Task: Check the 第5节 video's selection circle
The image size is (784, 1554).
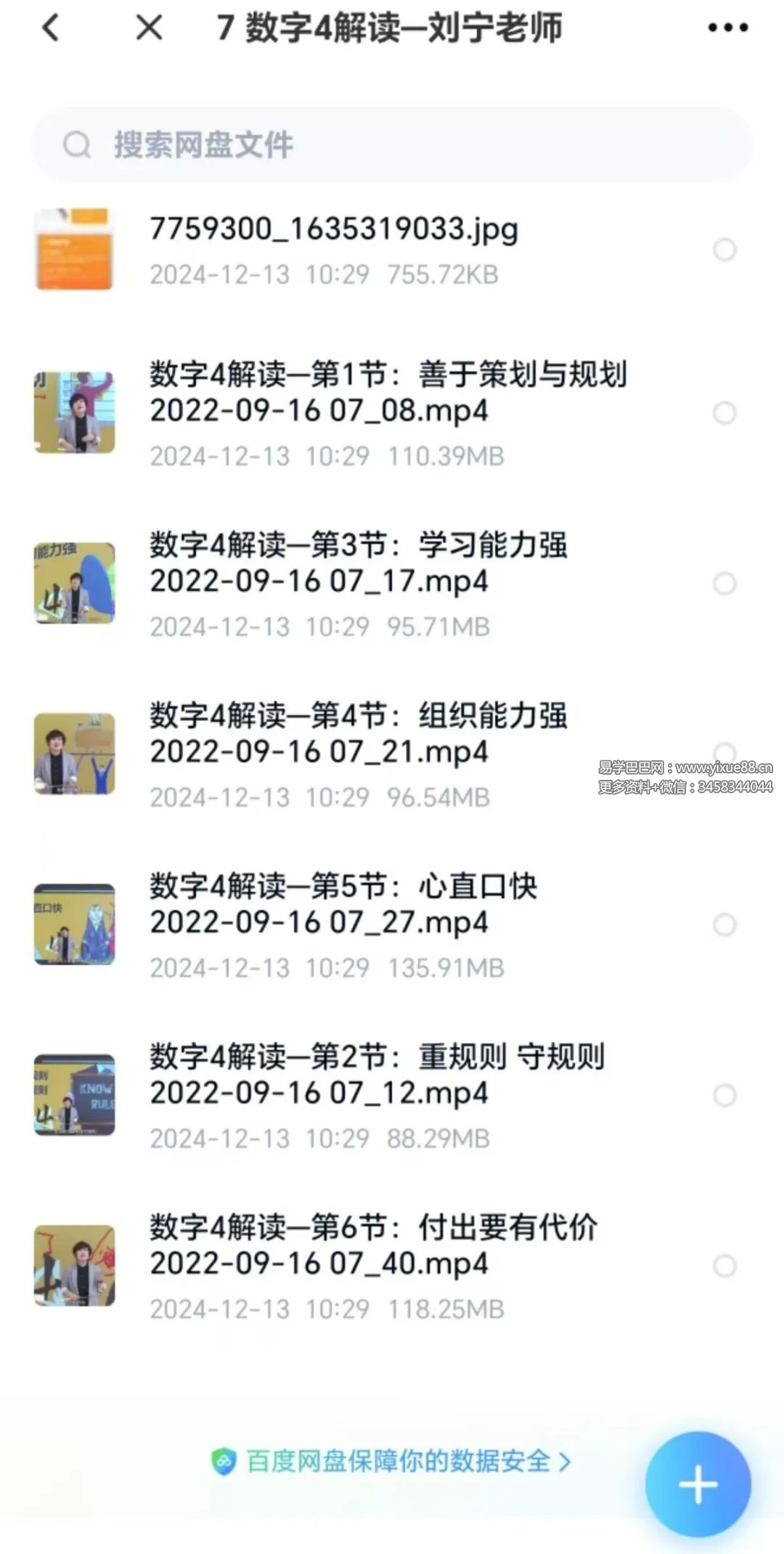Action: (x=724, y=925)
